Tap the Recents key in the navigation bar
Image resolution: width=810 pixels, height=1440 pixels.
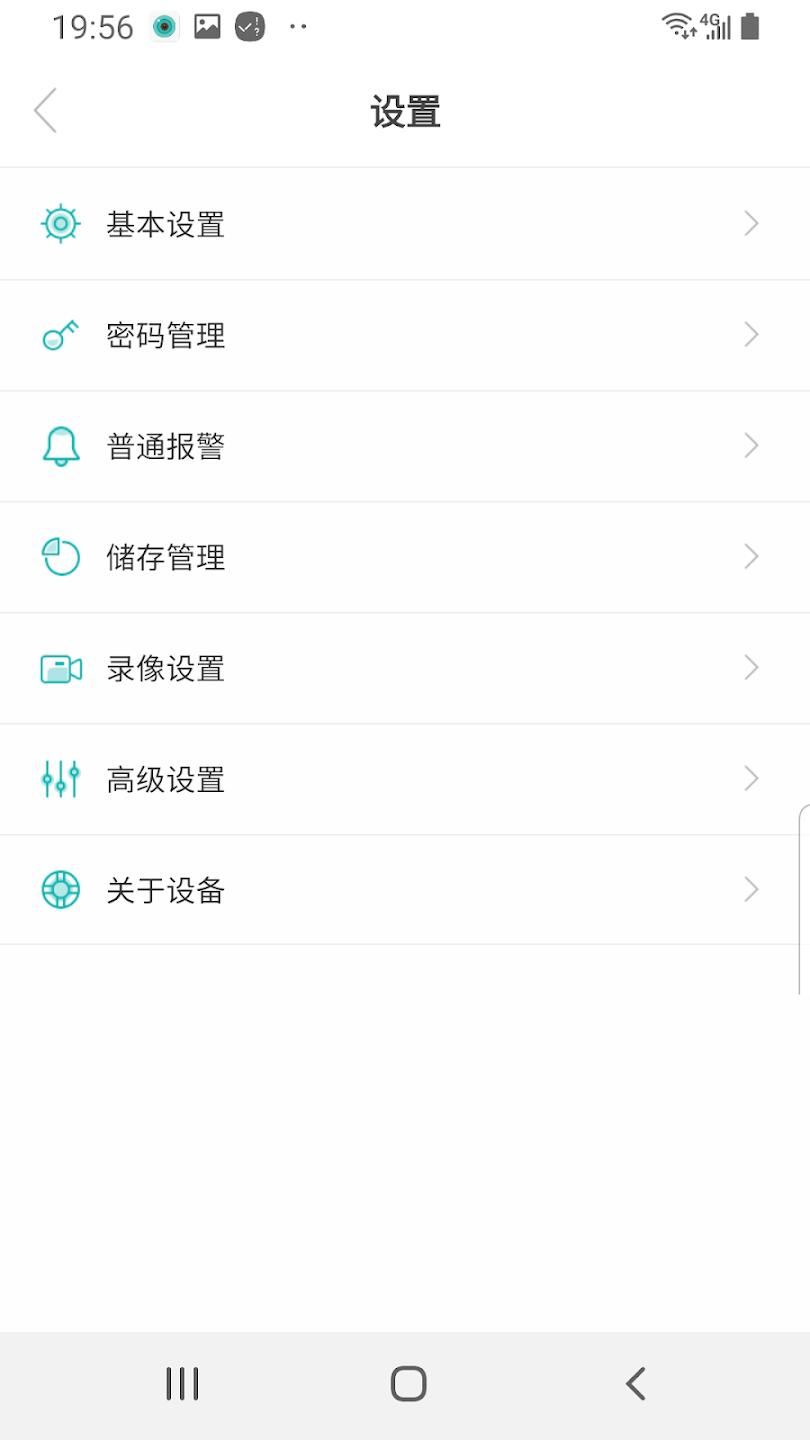coord(181,1384)
